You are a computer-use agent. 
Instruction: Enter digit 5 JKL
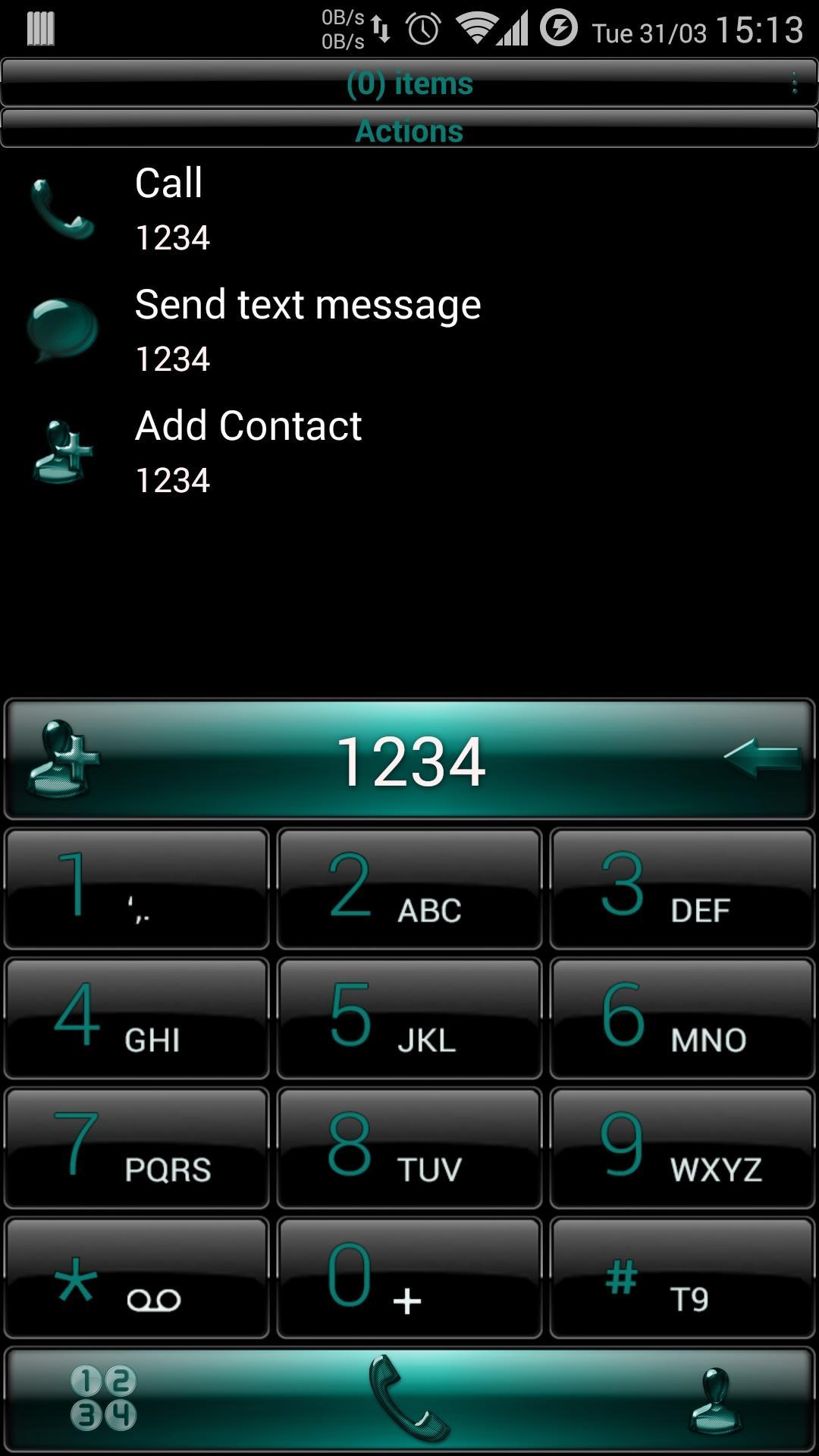pos(409,1018)
